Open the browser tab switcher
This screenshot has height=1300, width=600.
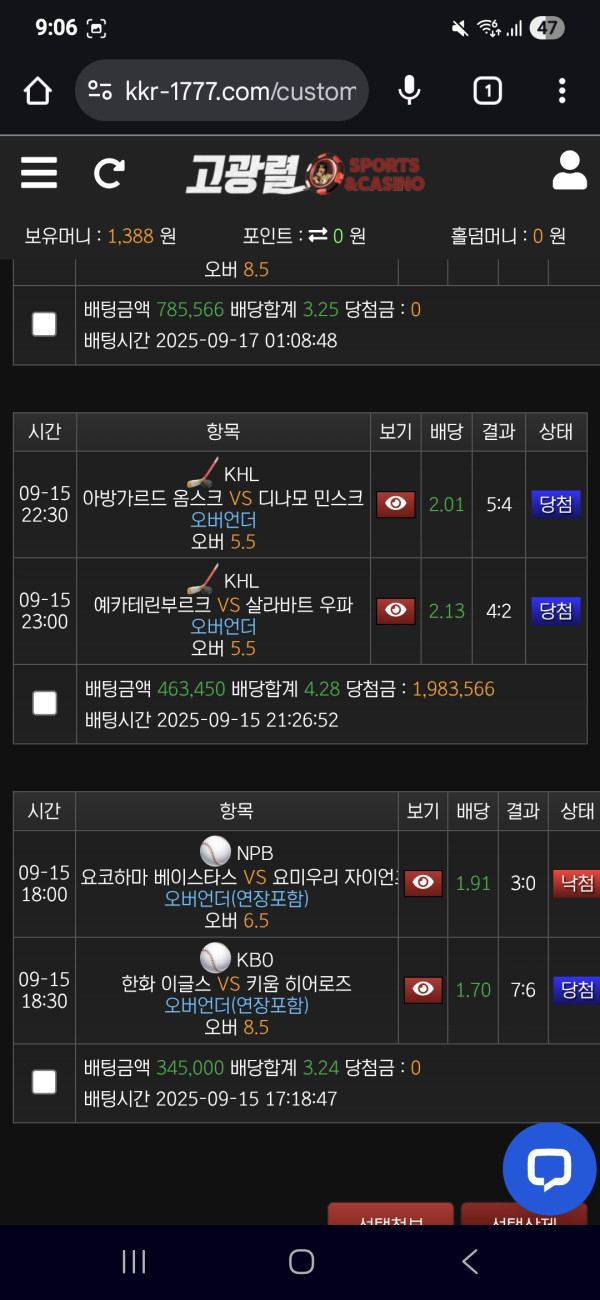tap(487, 91)
